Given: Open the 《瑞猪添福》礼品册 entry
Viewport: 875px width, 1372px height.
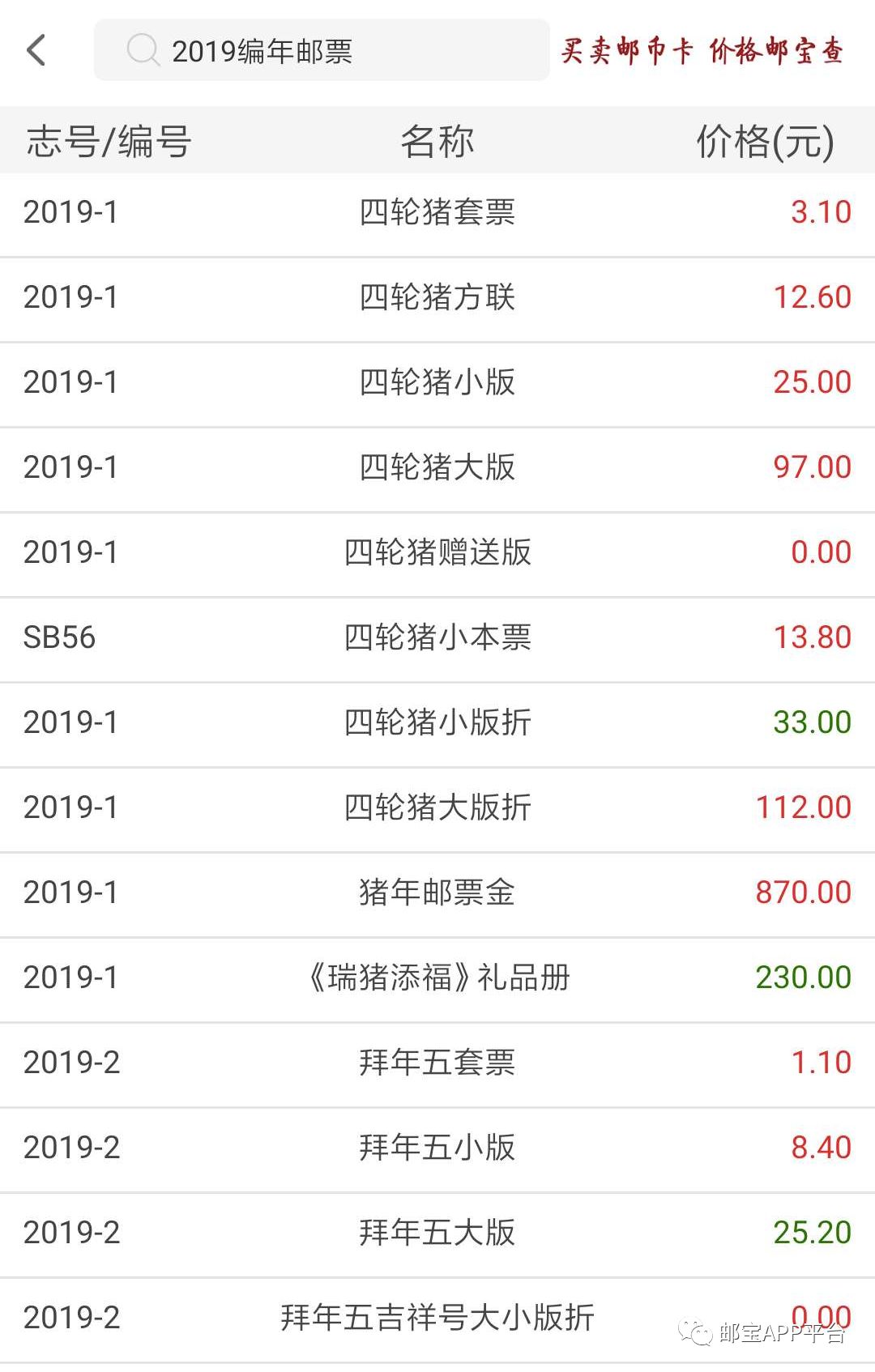Looking at the screenshot, I should (x=437, y=978).
